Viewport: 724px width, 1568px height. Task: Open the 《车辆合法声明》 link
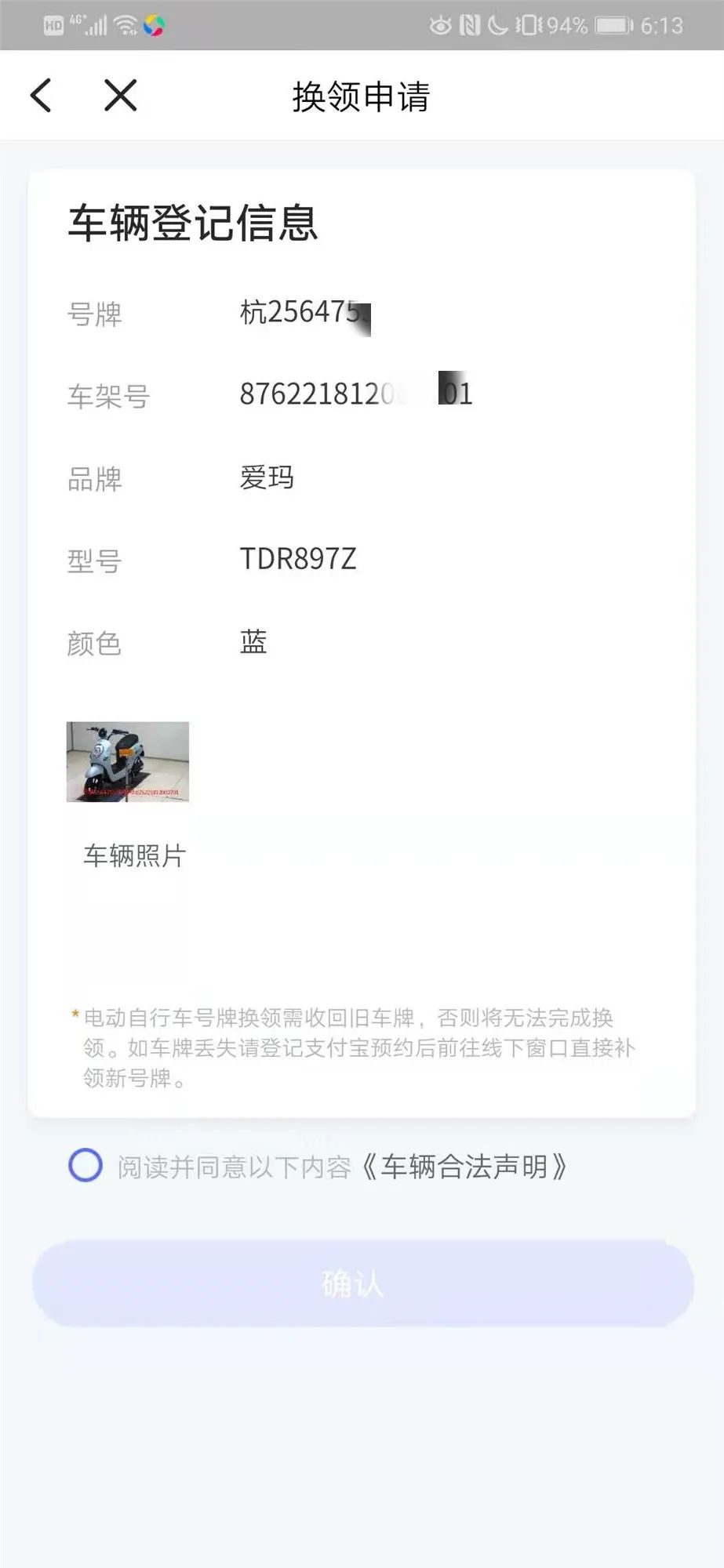(x=463, y=1167)
